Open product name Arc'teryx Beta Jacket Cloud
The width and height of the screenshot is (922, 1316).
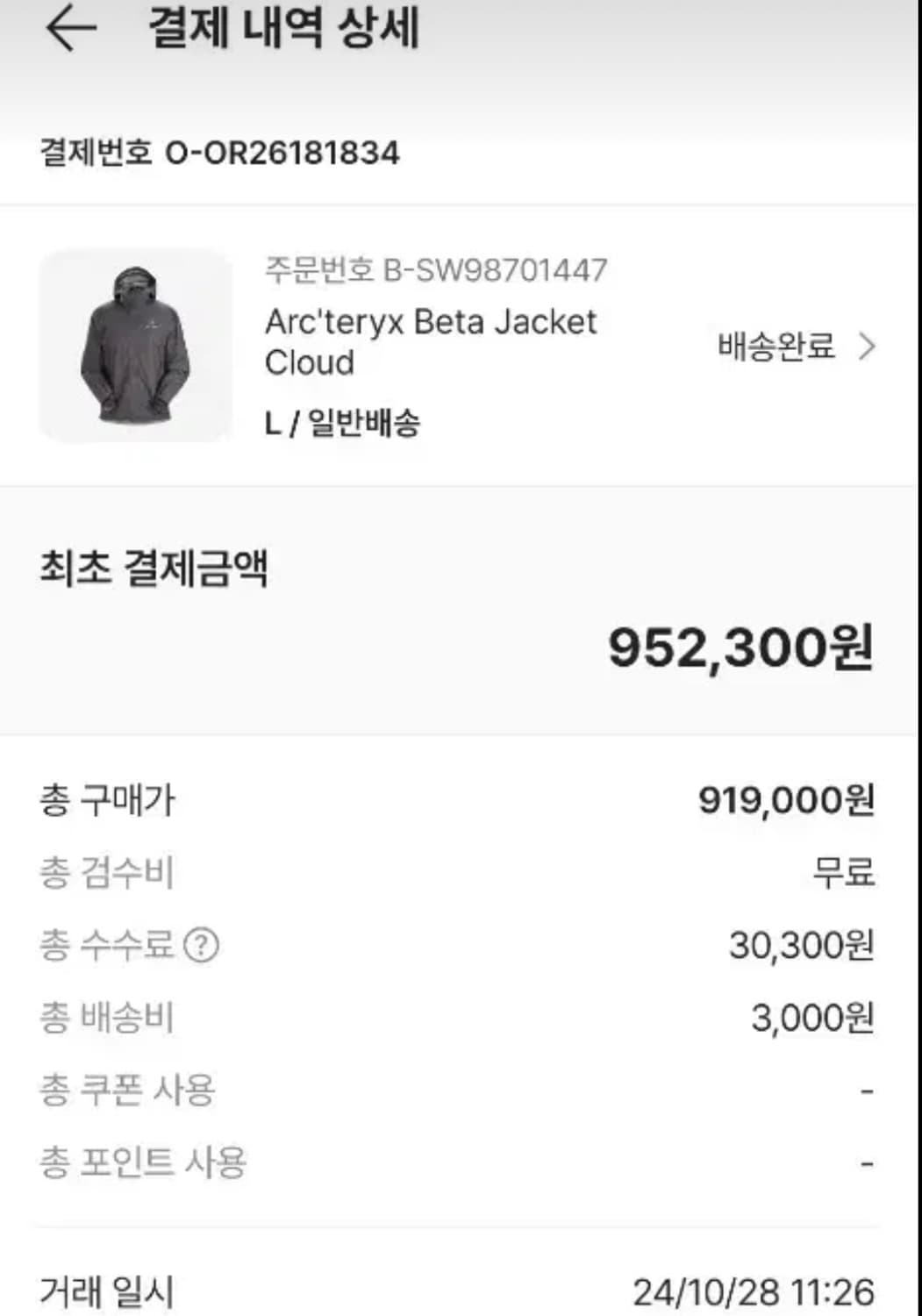coord(430,342)
